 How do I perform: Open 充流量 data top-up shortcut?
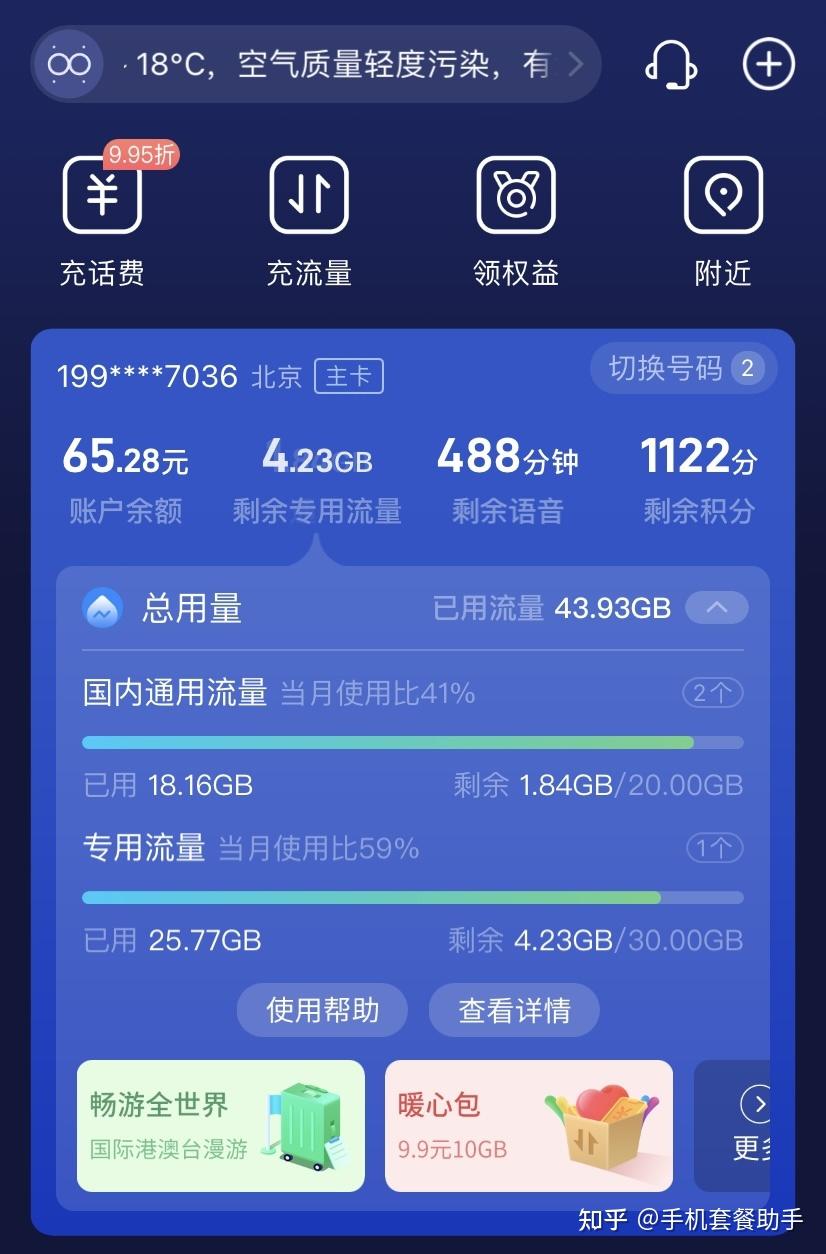coord(309,222)
